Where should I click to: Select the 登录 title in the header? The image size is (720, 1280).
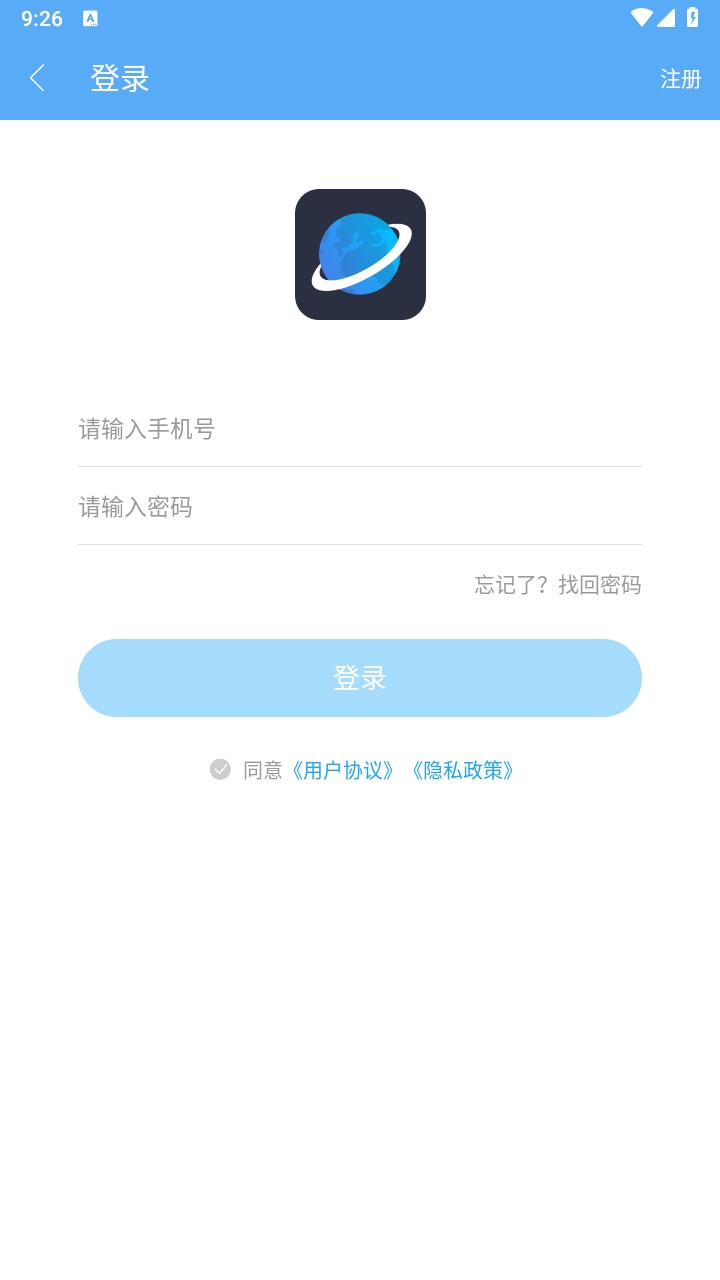[x=119, y=78]
